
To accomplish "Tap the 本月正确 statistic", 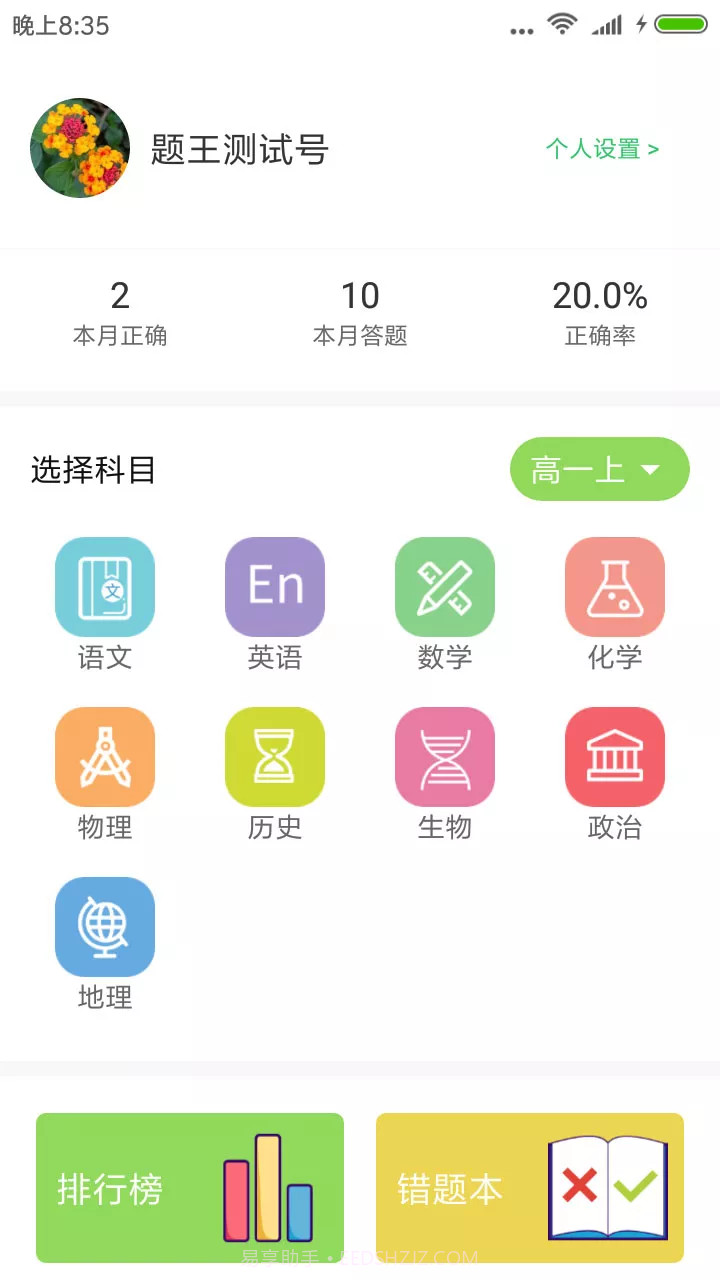I will (x=120, y=310).
